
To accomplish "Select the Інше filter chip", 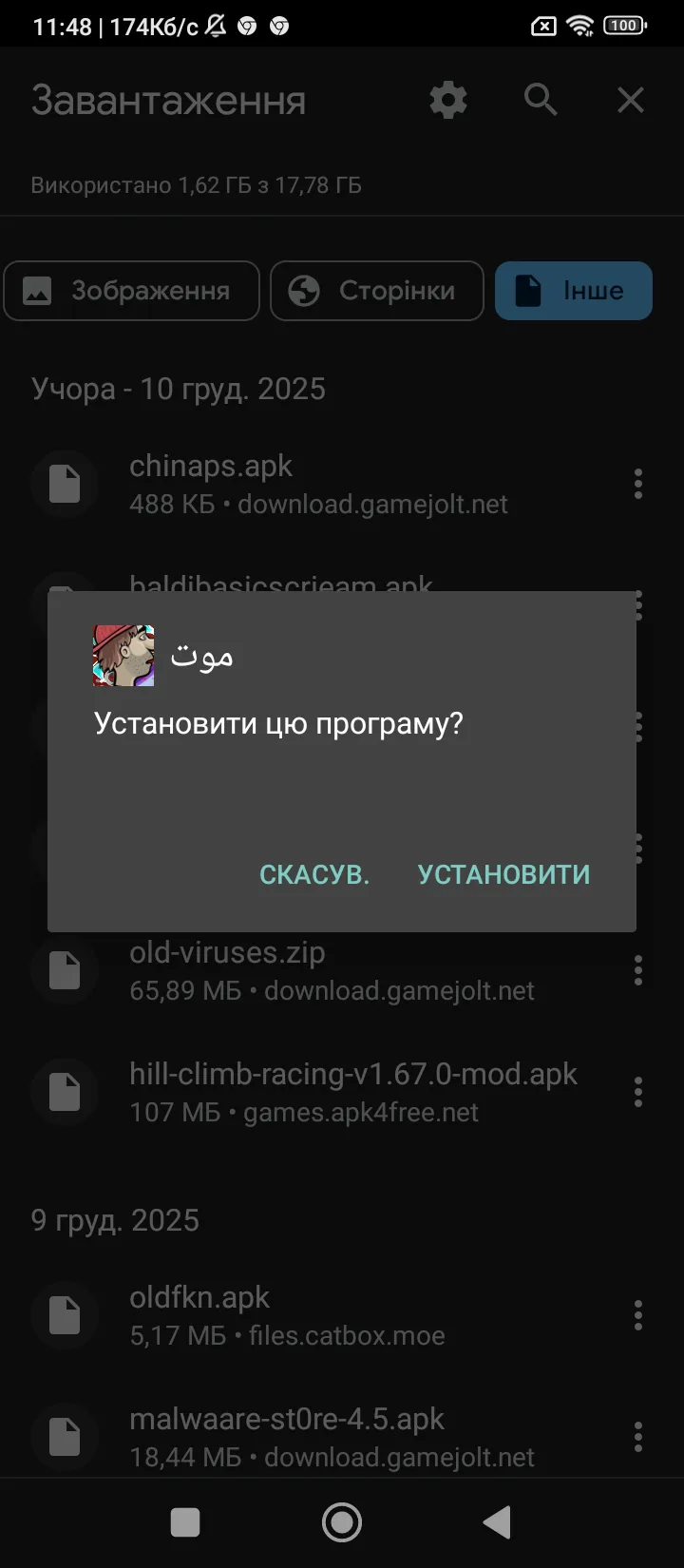I will pos(573,291).
